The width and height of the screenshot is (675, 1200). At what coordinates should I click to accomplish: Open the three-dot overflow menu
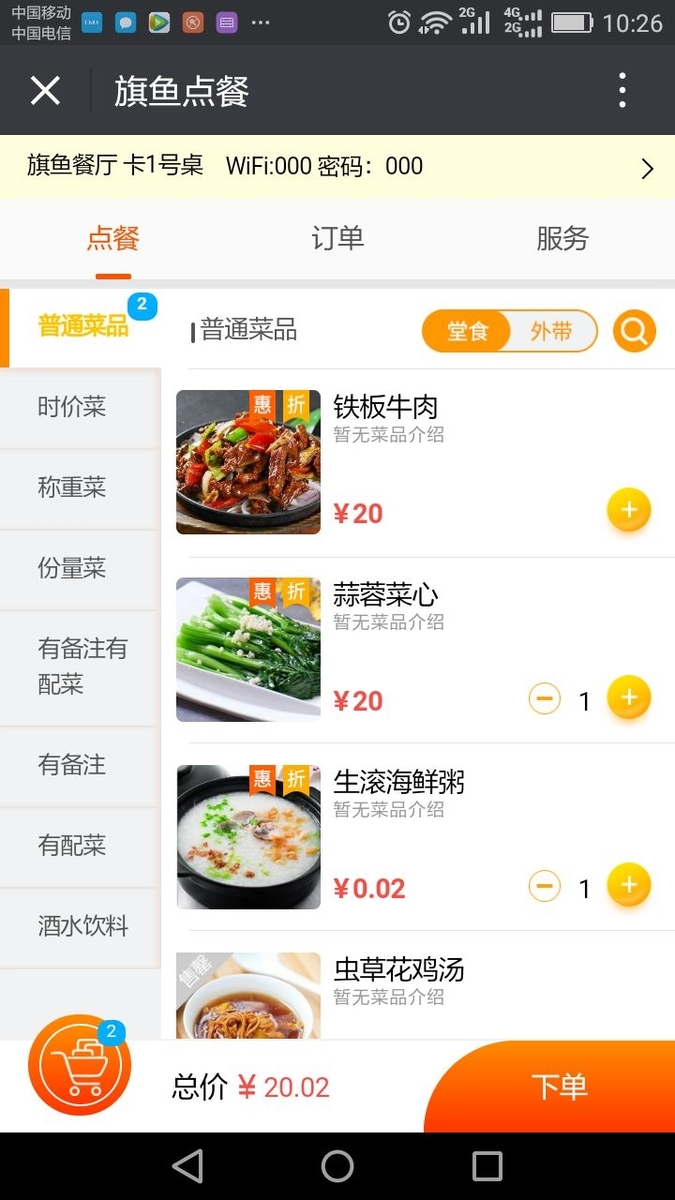coord(622,91)
